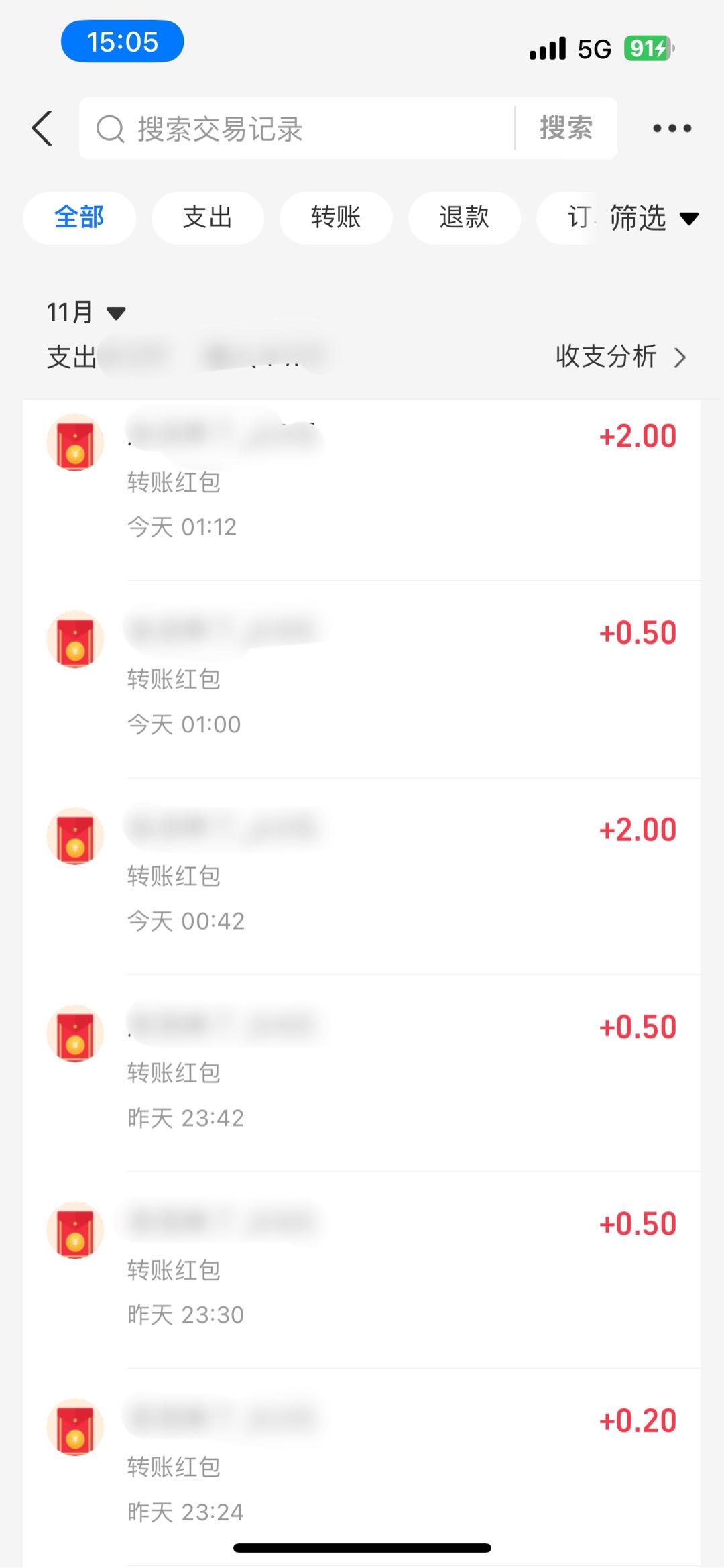Select the 全部 filter chip

[79, 217]
